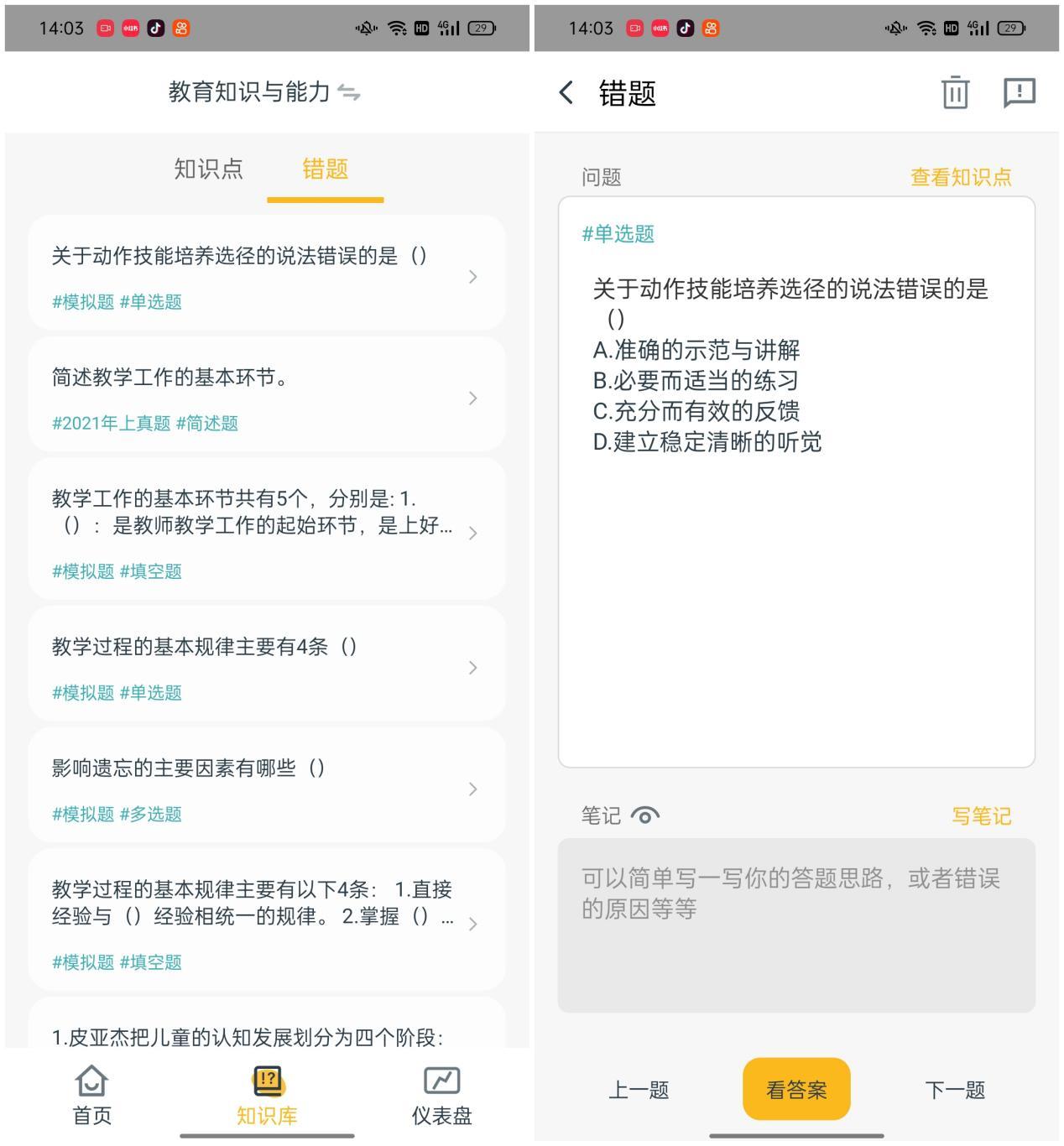The height and width of the screenshot is (1146, 1064).
Task: Toggle note visibility eye icon
Action: [x=644, y=815]
